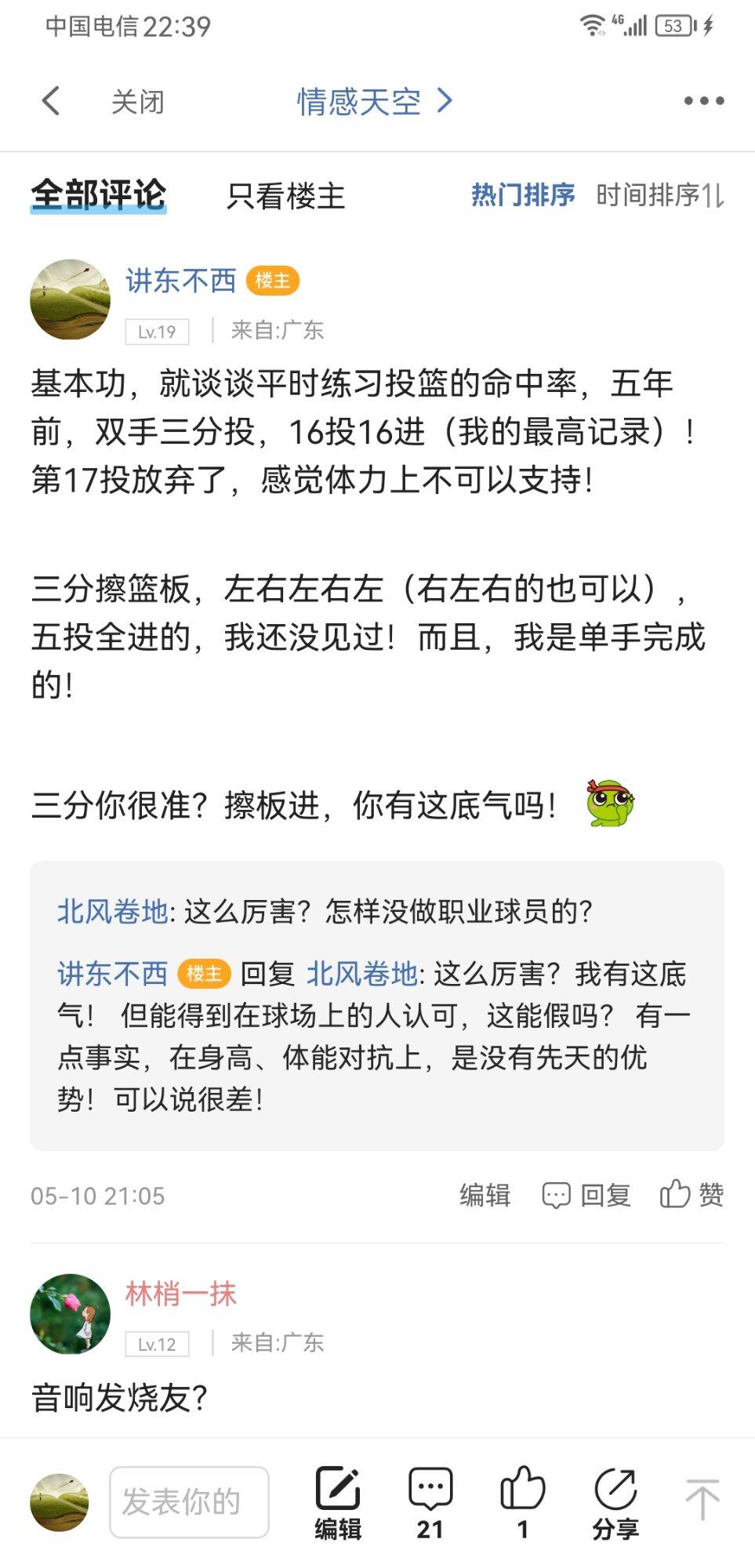Tap the 发表你的 comment input box
The height and width of the screenshot is (1568, 755).
tap(189, 1502)
